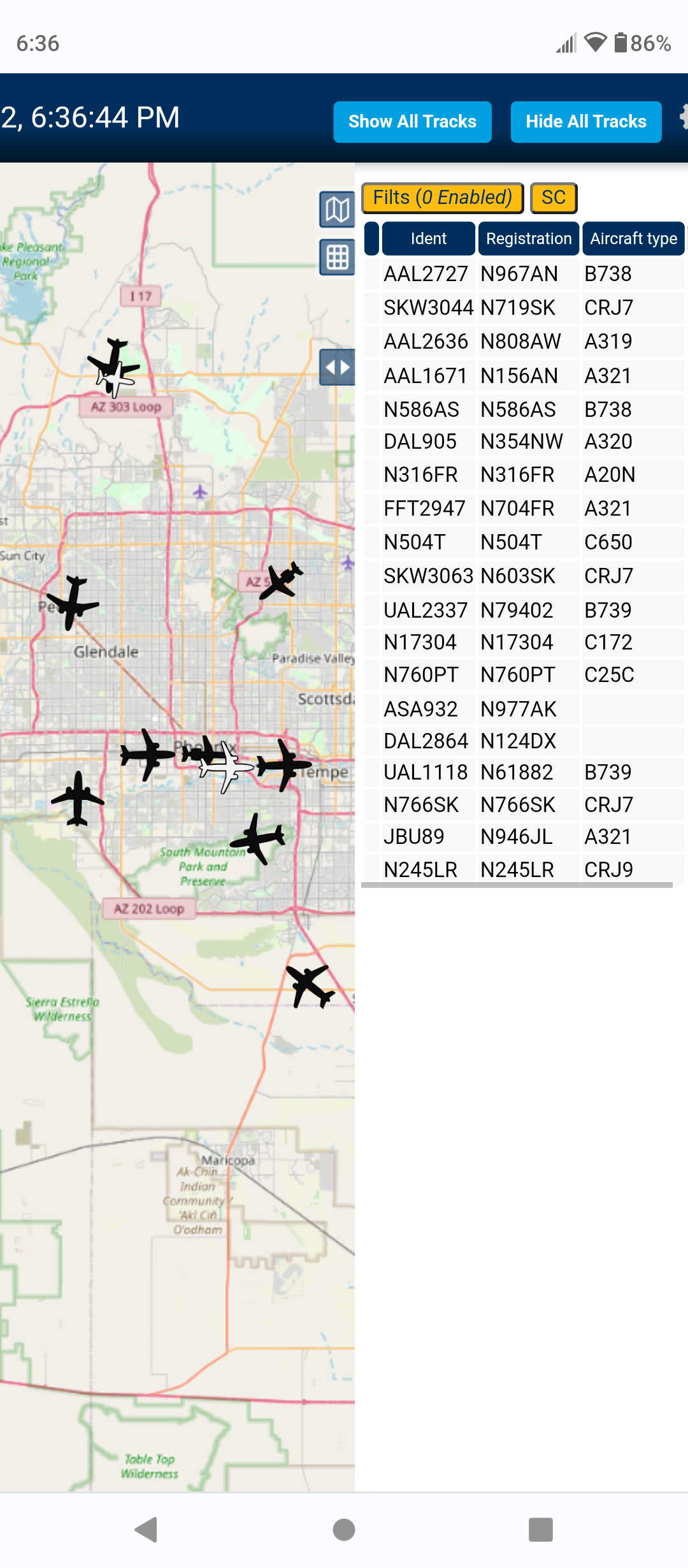Select flight JBU89 in the list
Image resolution: width=688 pixels, height=1568 pixels.
pos(524,837)
